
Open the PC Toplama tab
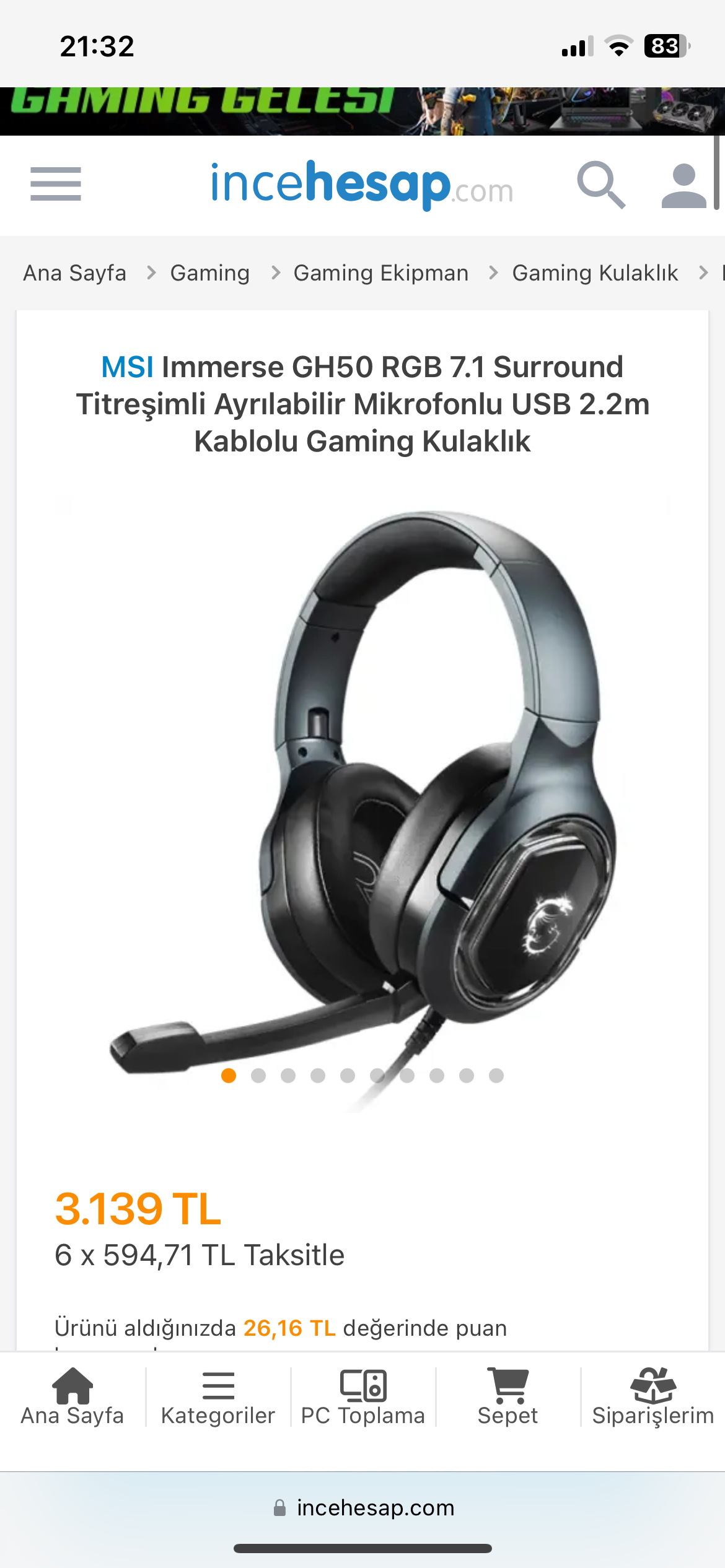[x=362, y=1397]
